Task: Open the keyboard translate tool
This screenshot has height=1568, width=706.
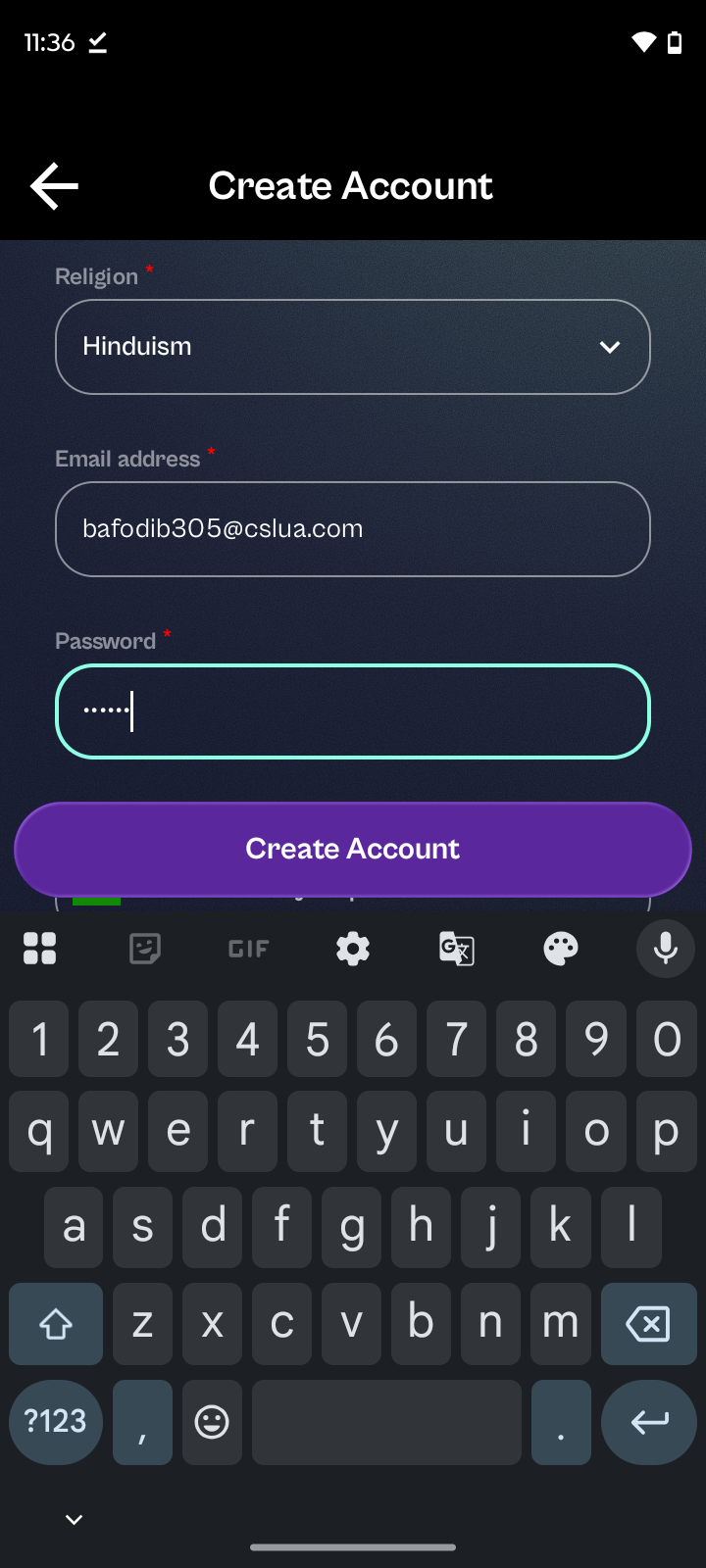Action: coord(457,949)
